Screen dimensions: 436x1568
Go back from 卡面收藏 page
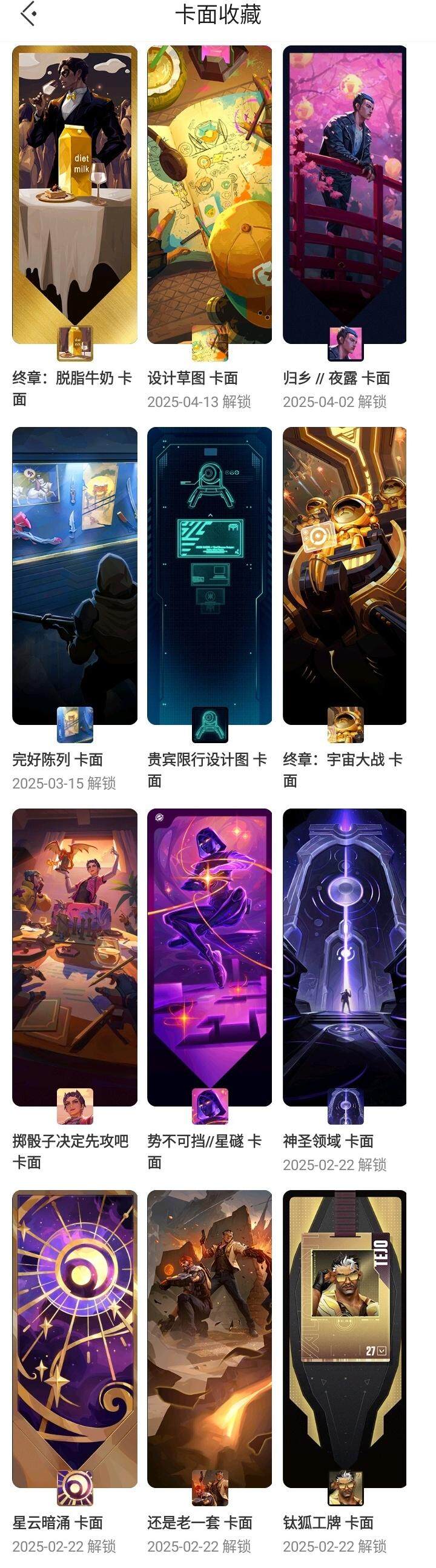tap(28, 14)
